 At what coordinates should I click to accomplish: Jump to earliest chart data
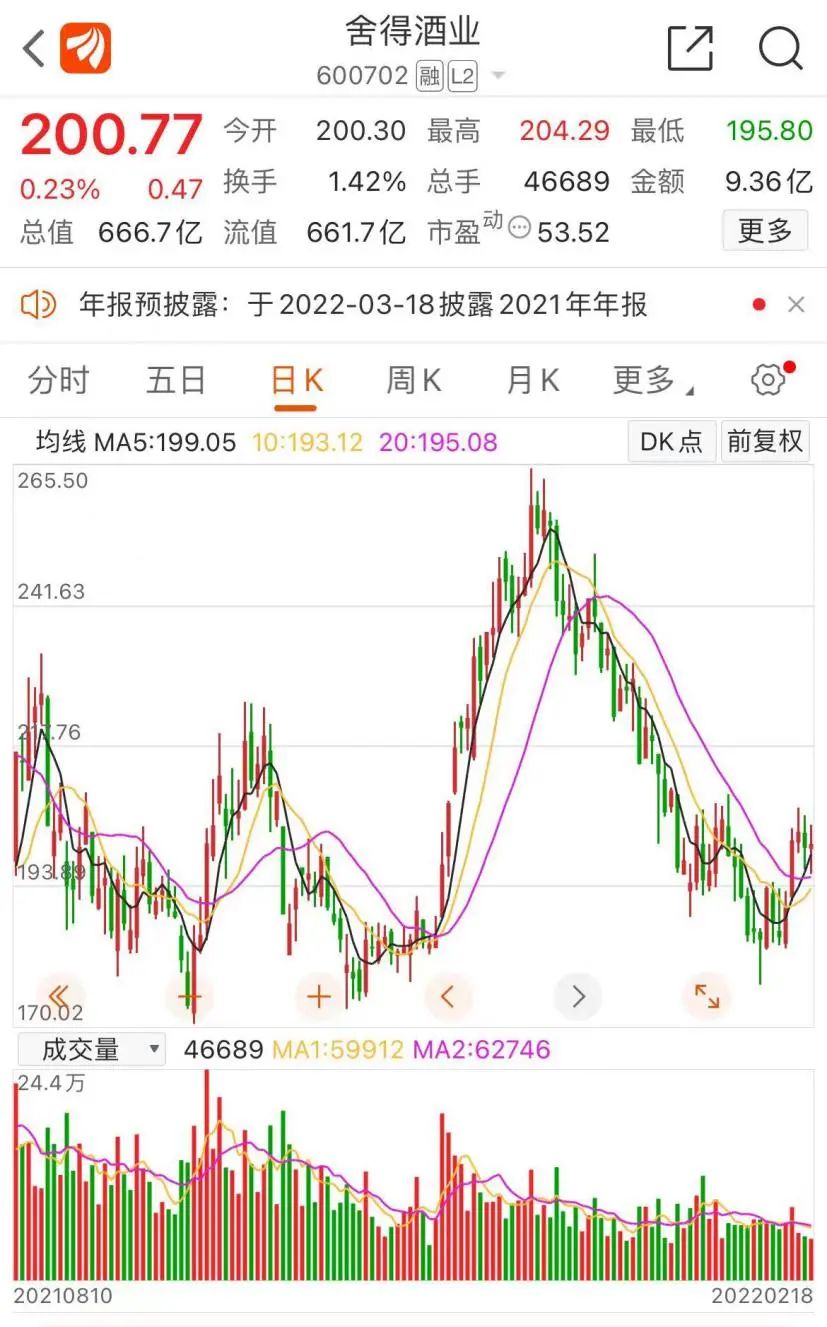click(x=59, y=996)
